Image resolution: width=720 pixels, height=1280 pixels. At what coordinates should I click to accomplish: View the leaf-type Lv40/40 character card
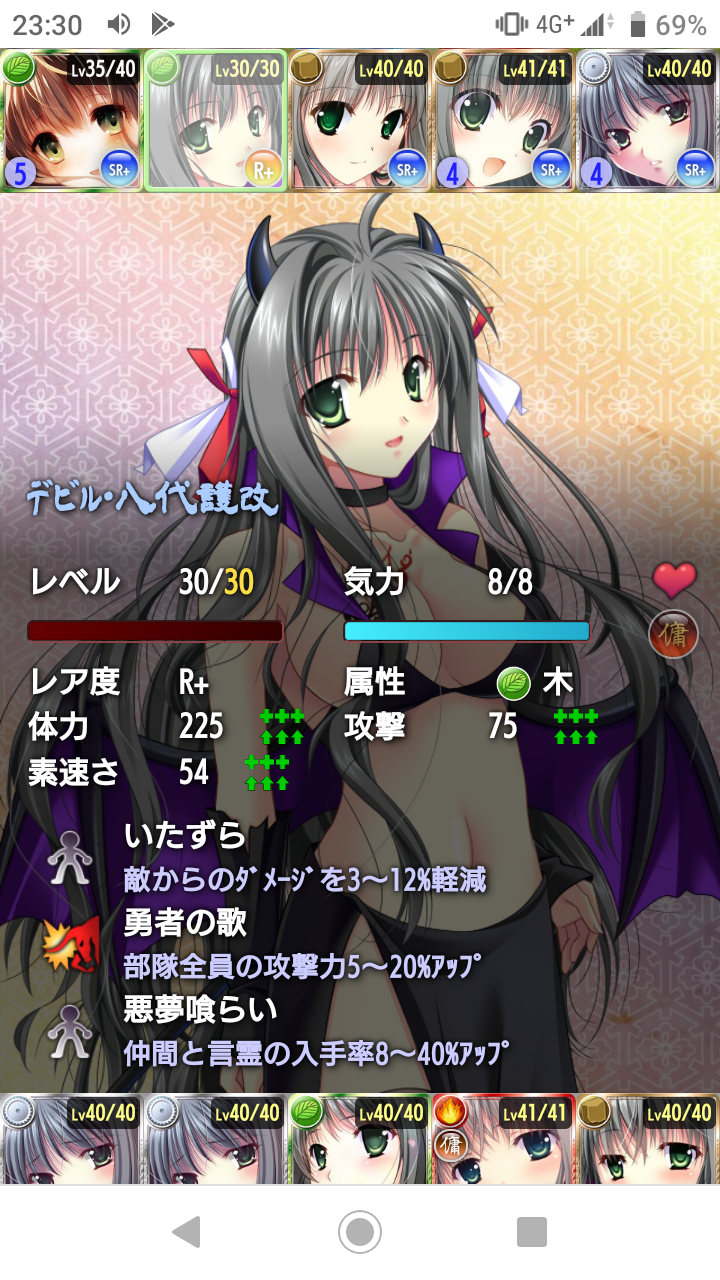pyautogui.click(x=359, y=1138)
